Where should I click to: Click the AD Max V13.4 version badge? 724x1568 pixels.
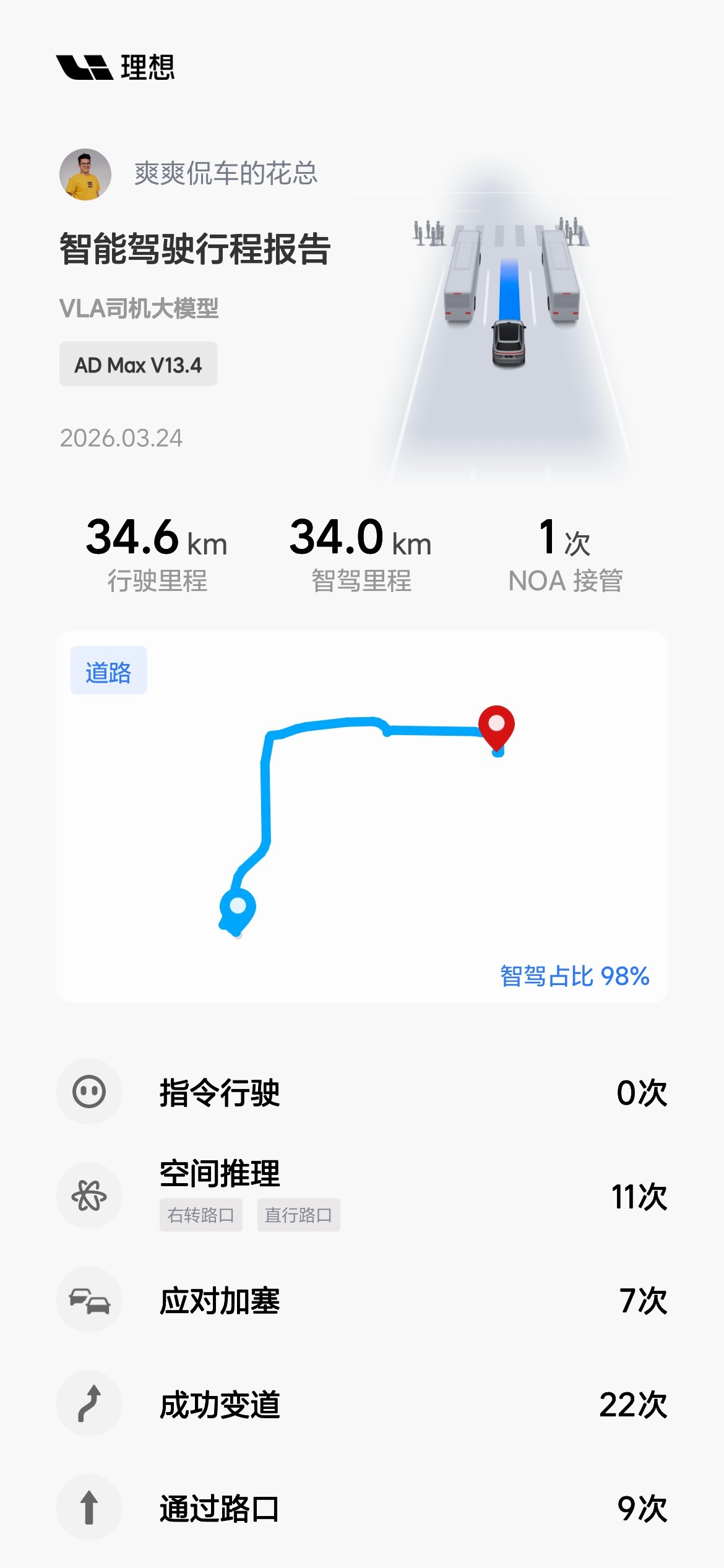[x=138, y=364]
